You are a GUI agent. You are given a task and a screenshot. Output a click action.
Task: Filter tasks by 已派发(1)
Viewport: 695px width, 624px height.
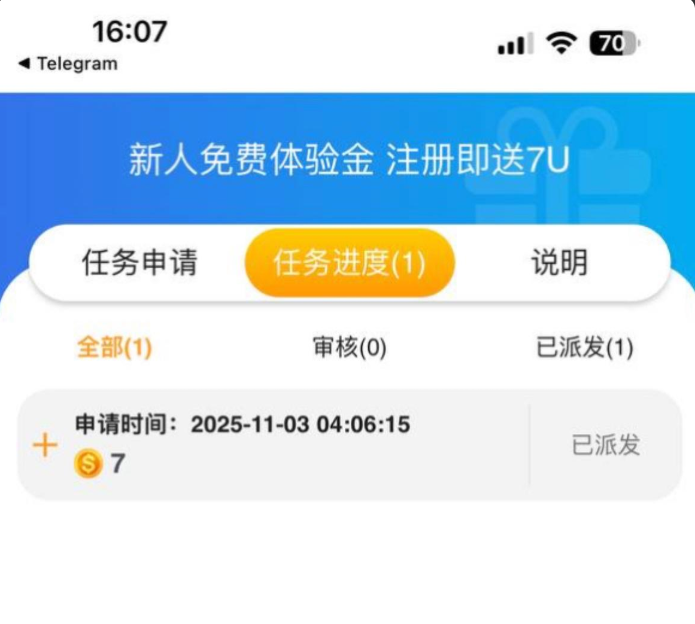tap(585, 348)
